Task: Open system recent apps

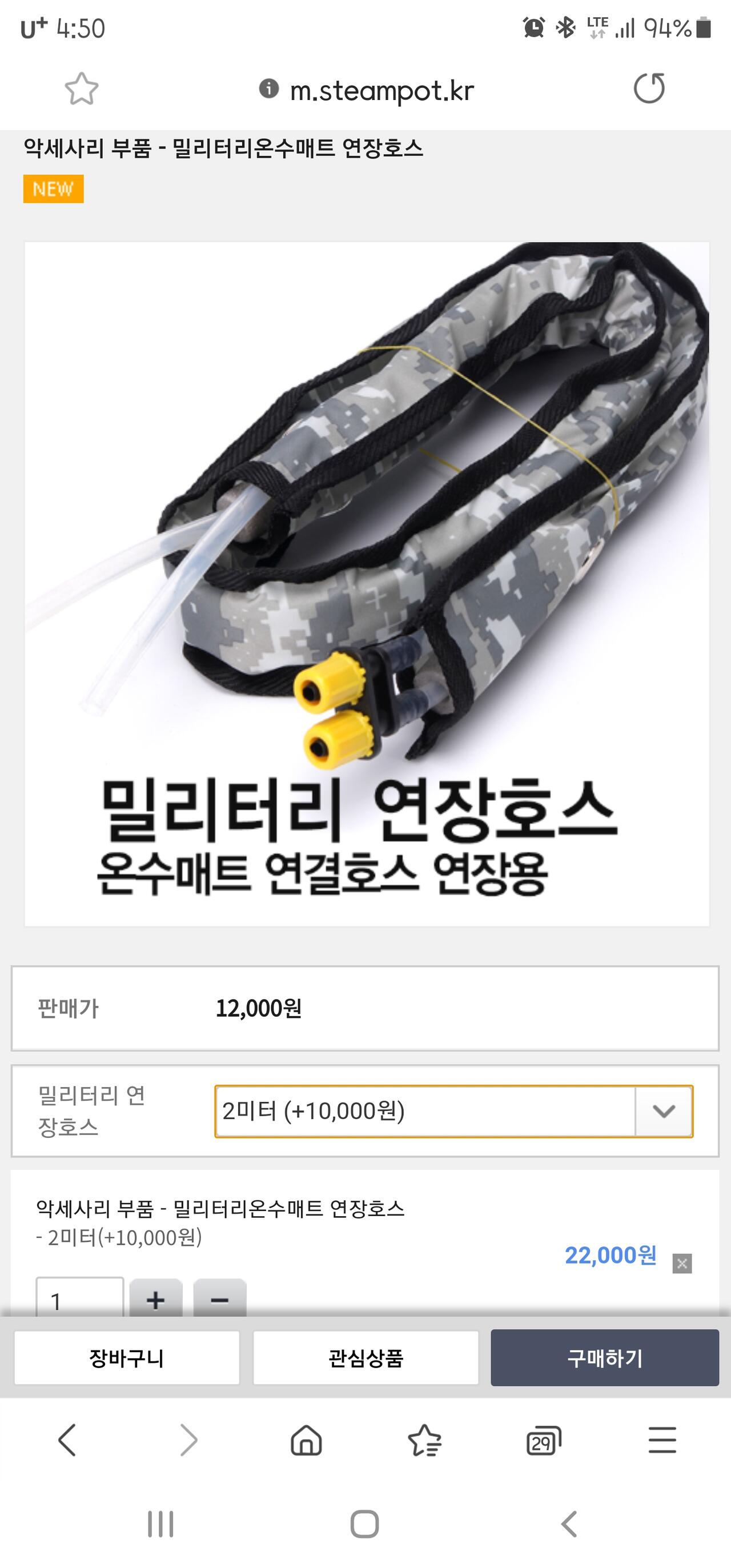Action: coord(160,1524)
